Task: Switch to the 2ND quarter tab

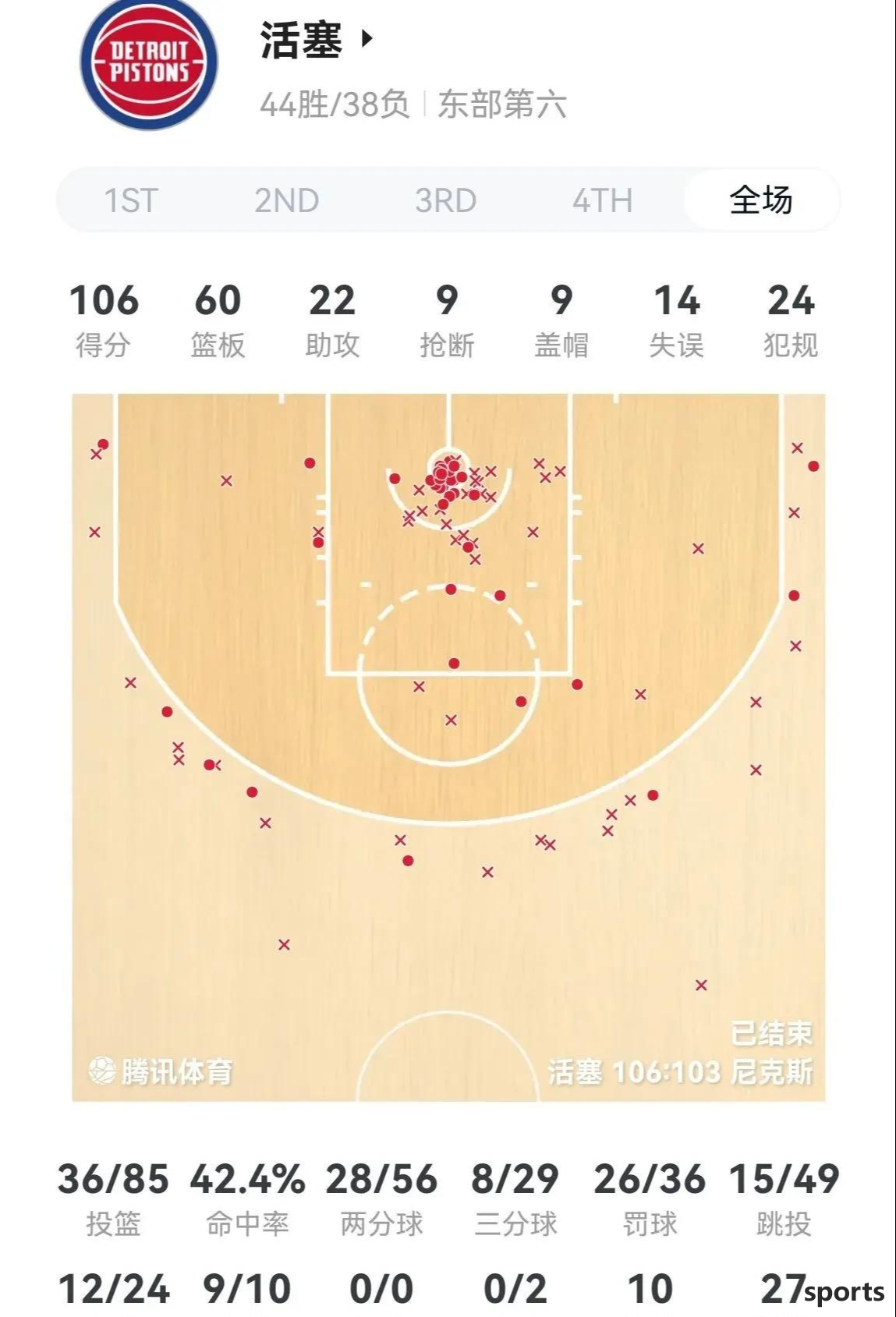Action: tap(287, 200)
